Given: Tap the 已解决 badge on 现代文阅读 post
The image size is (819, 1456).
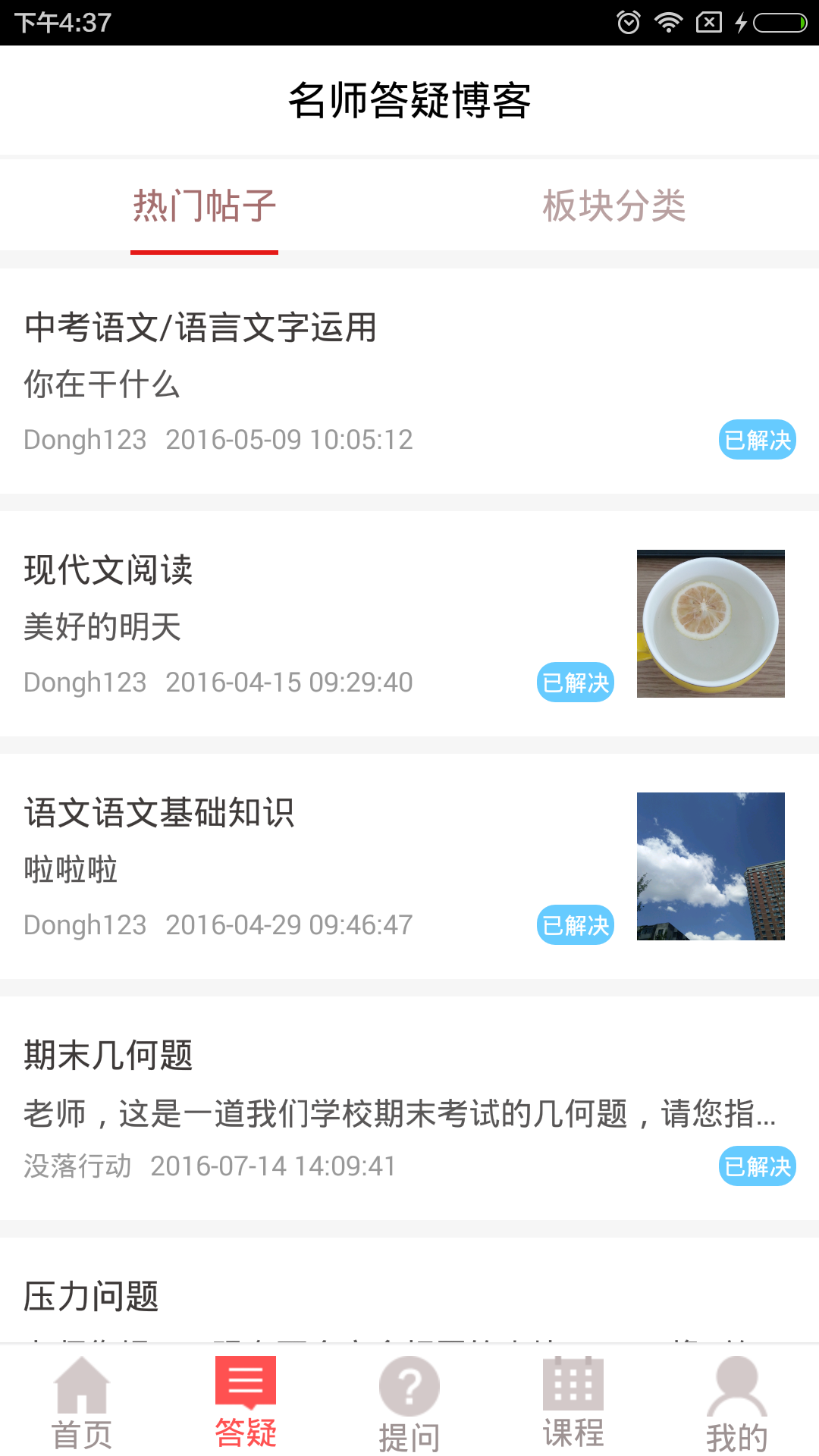Looking at the screenshot, I should [x=575, y=682].
